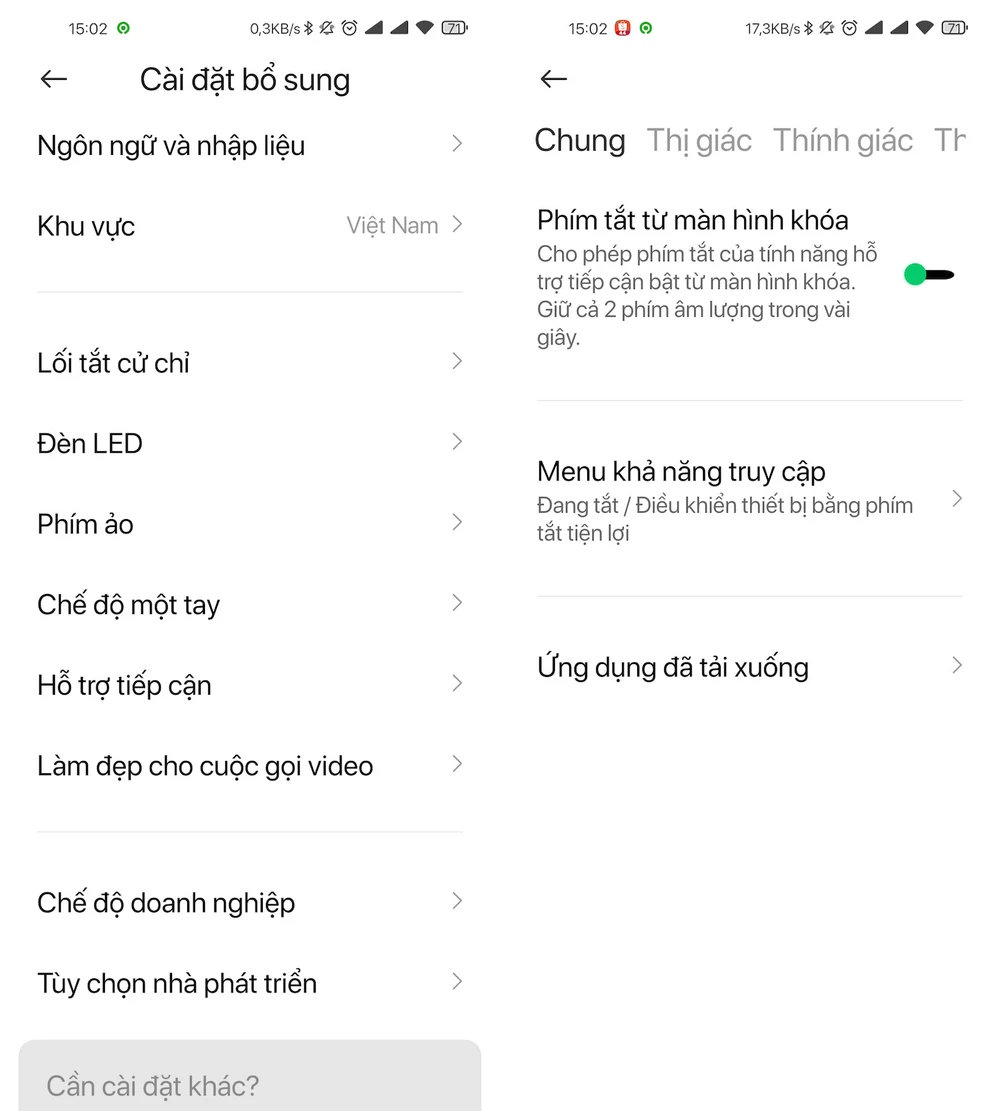
Task: Tap back arrow on Cài đặt bổ sung screen
Action: click(x=53, y=79)
